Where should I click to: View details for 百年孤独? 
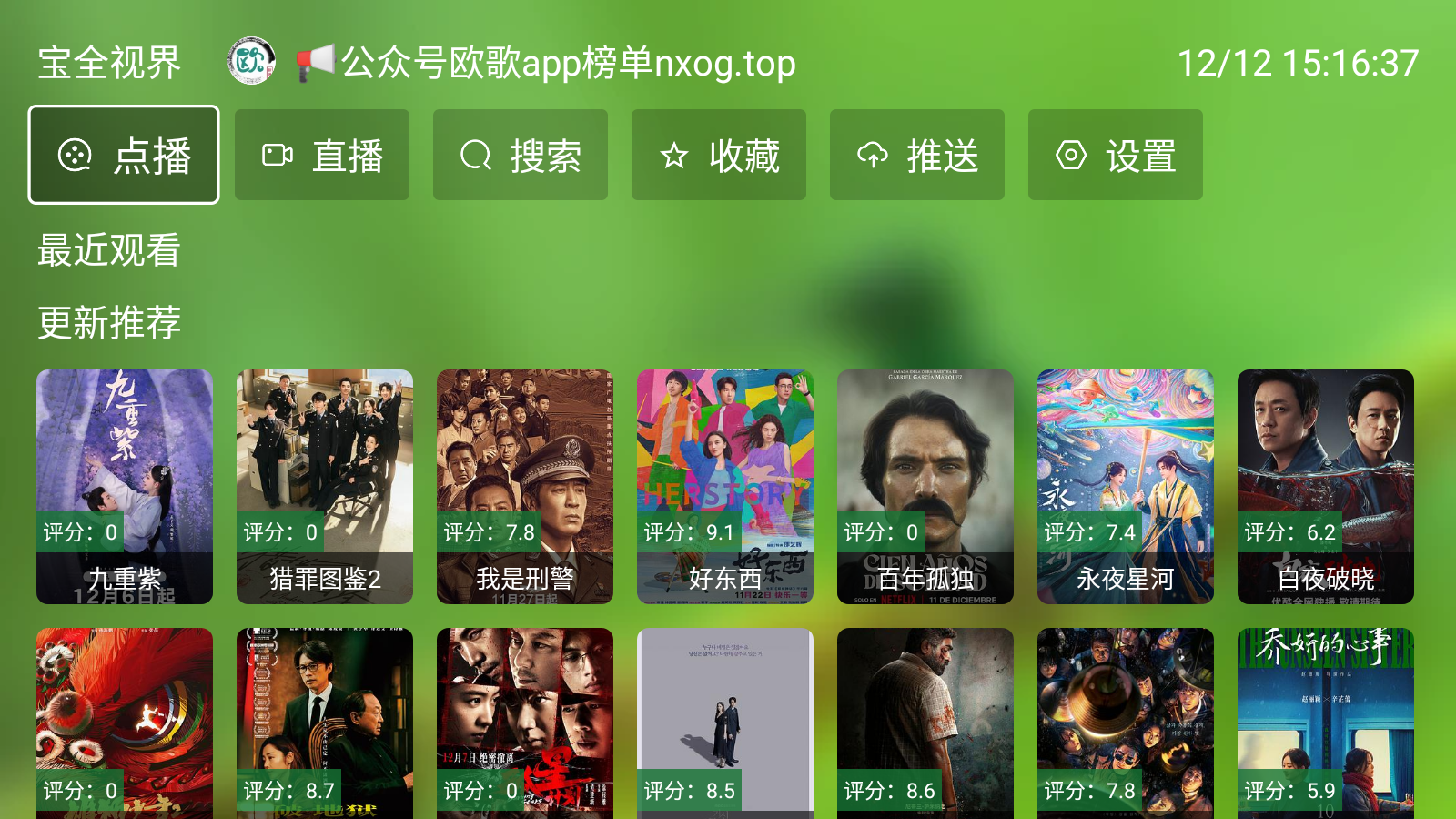click(925, 486)
